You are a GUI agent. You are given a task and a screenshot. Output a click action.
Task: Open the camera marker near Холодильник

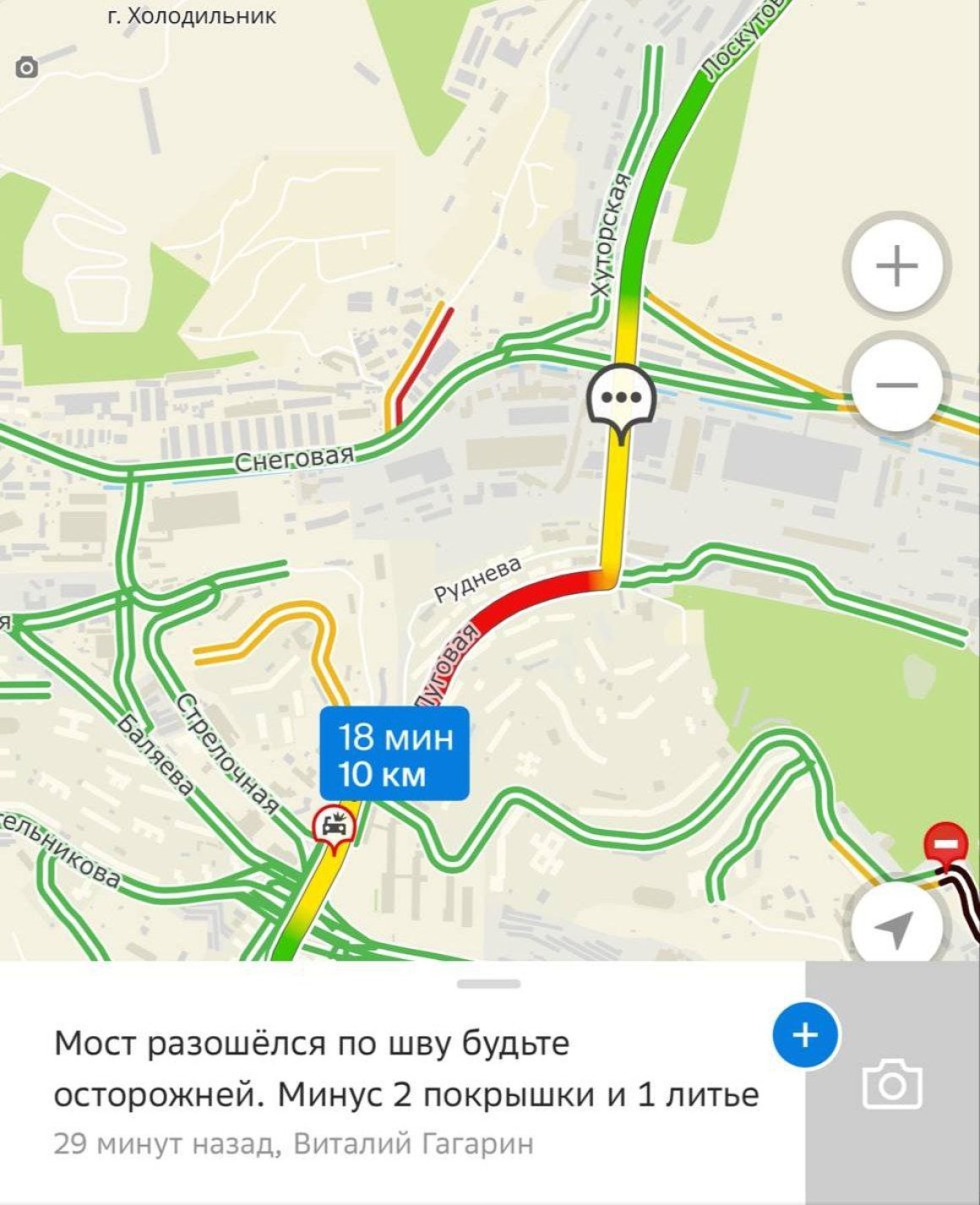(27, 68)
